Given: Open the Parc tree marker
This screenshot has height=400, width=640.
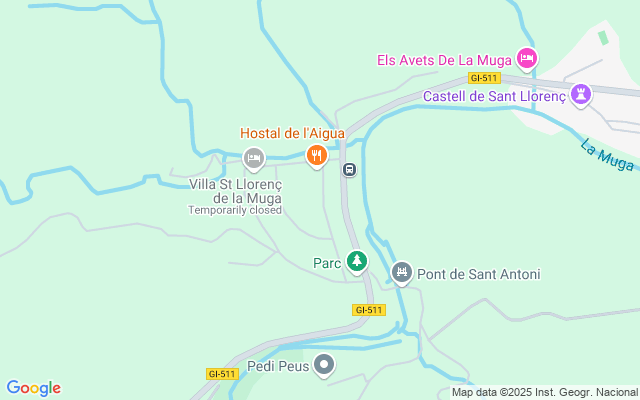Looking at the screenshot, I should [x=357, y=262].
